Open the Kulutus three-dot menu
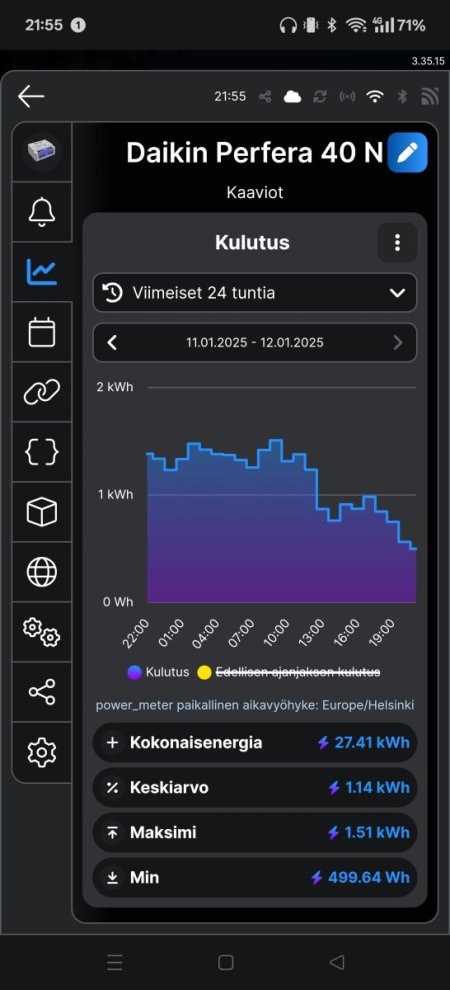The width and height of the screenshot is (450, 990). point(397,242)
